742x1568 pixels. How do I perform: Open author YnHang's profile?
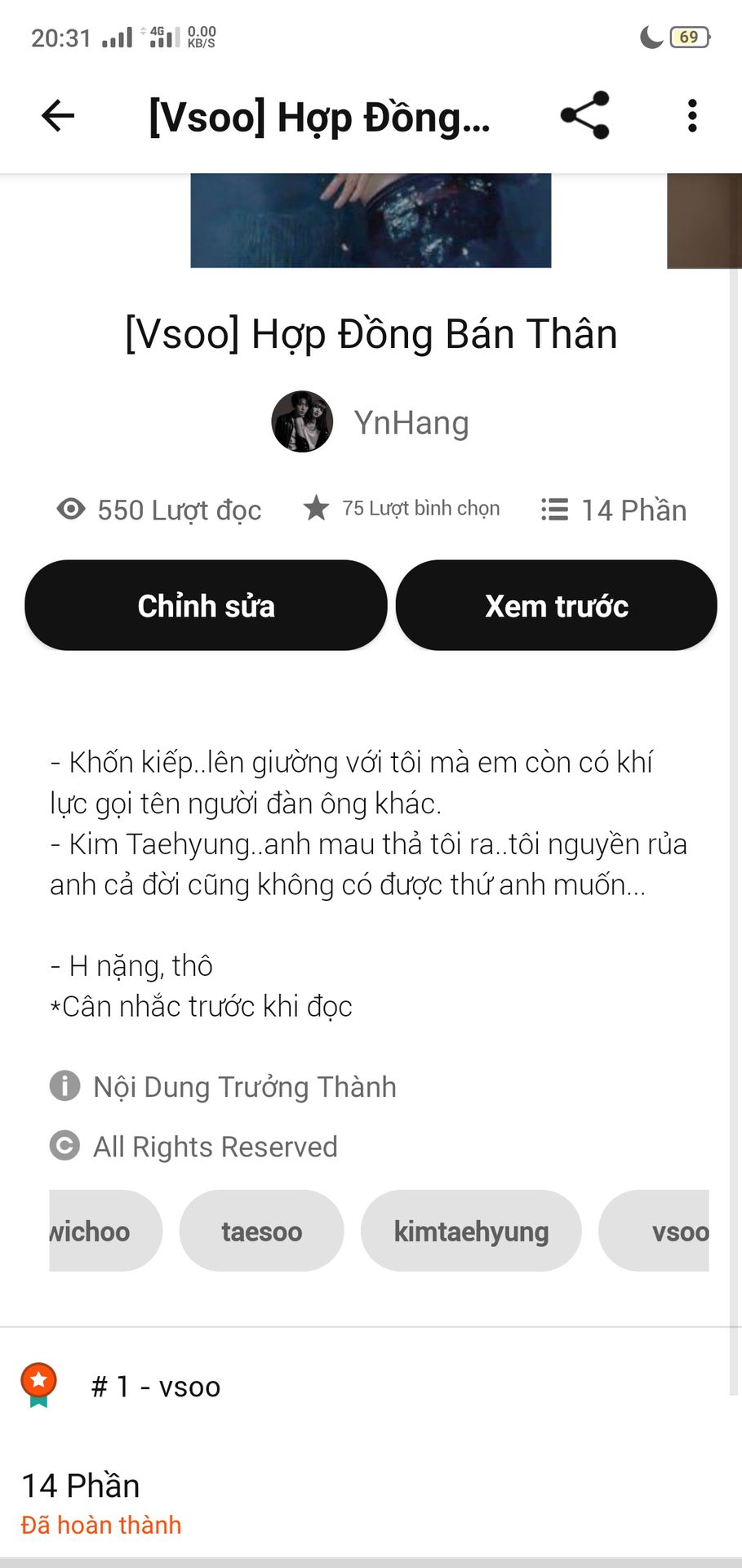(x=371, y=422)
